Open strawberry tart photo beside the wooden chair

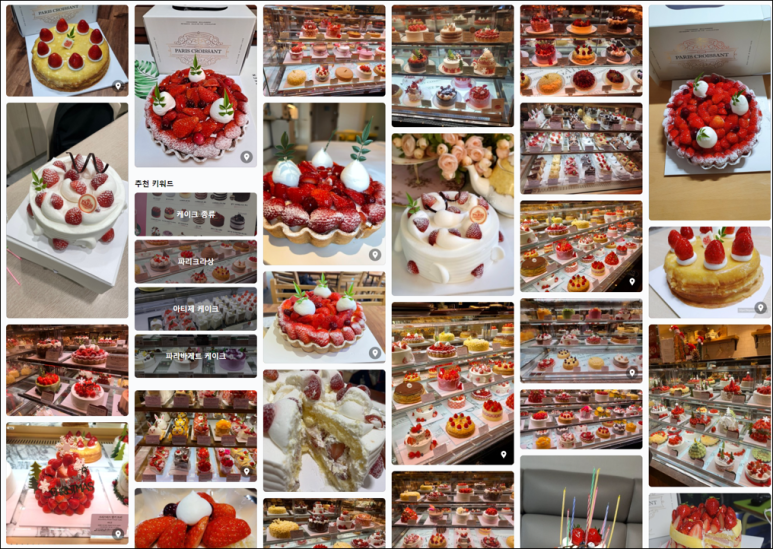tap(324, 317)
